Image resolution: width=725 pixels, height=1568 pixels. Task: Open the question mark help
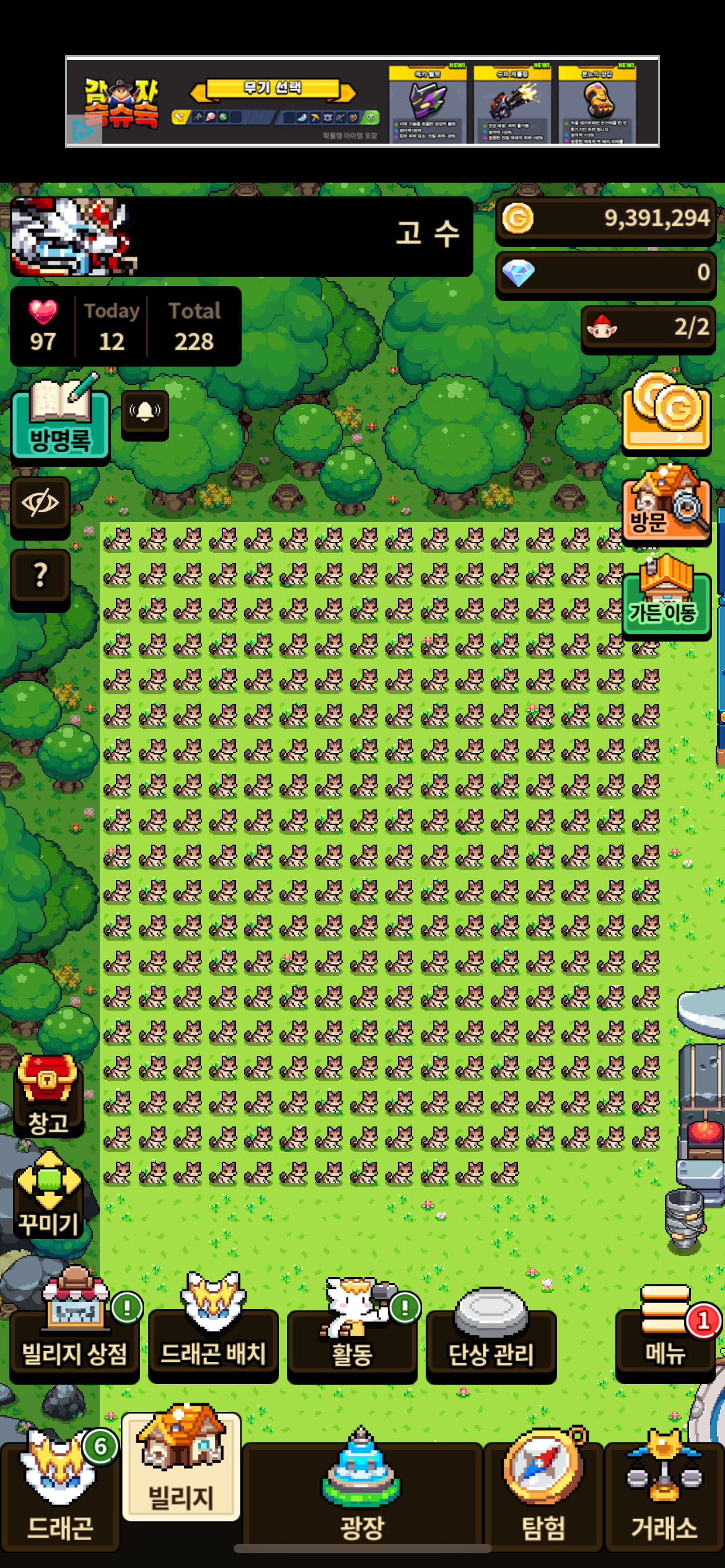coord(40,576)
